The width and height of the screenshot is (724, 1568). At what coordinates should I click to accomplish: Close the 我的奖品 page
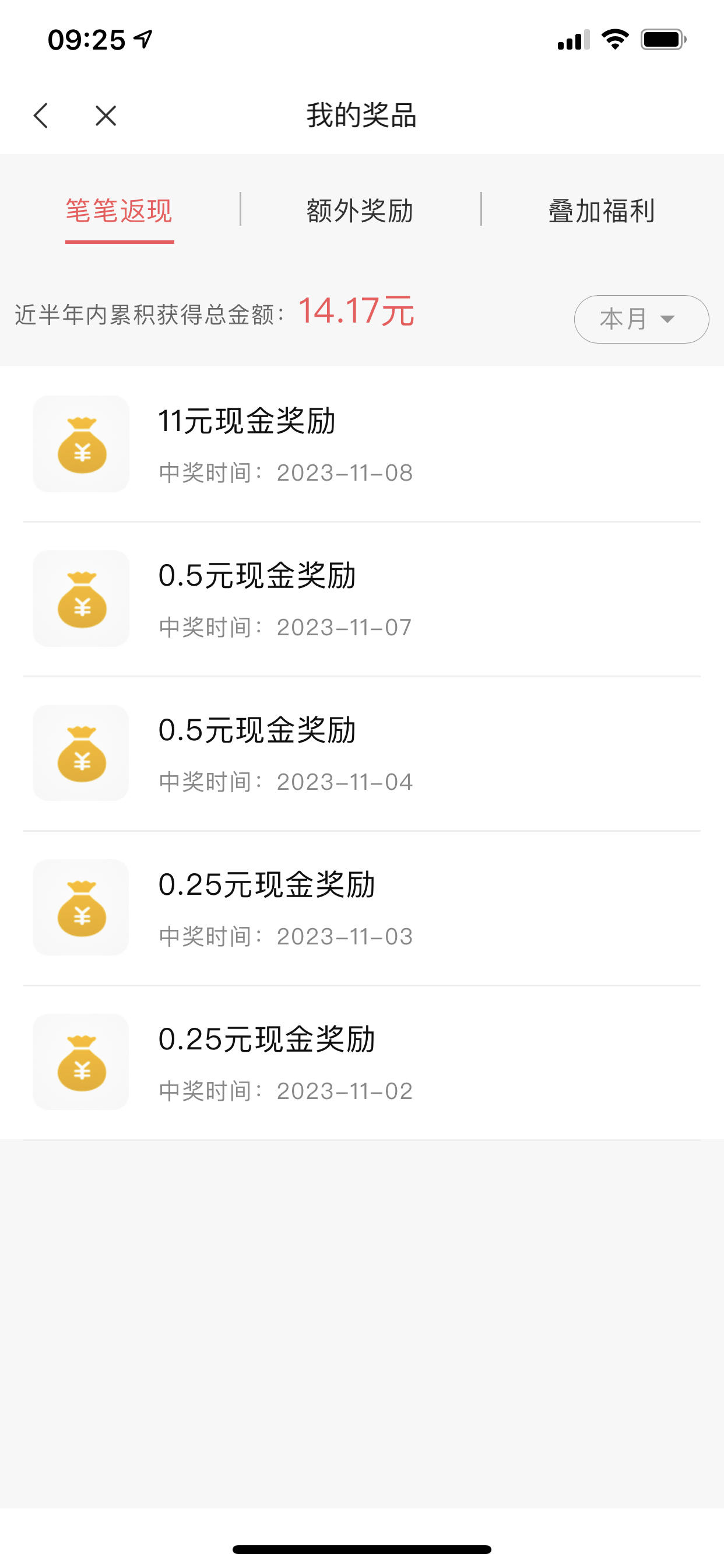point(106,116)
